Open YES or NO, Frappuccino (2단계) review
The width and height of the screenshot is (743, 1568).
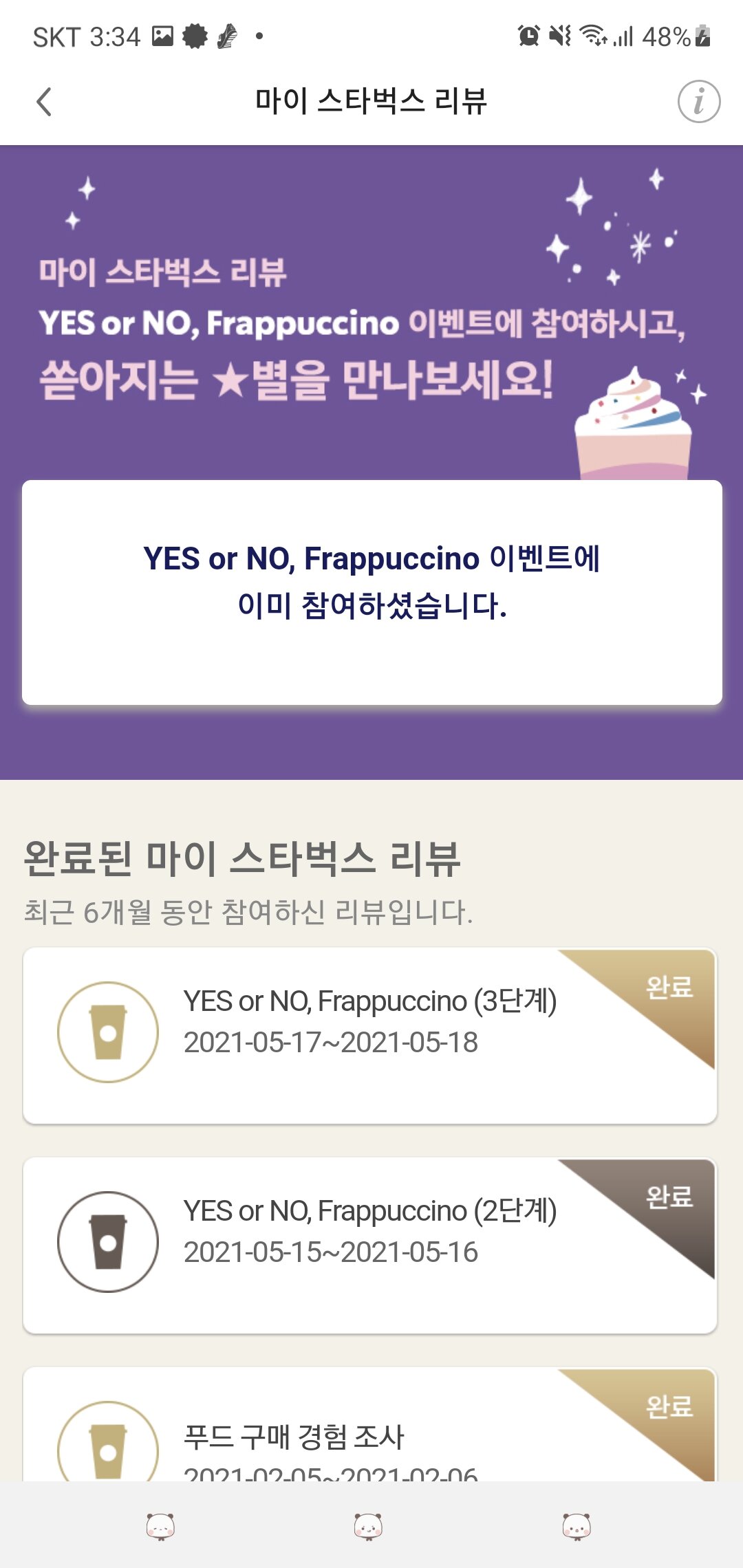tap(370, 1245)
